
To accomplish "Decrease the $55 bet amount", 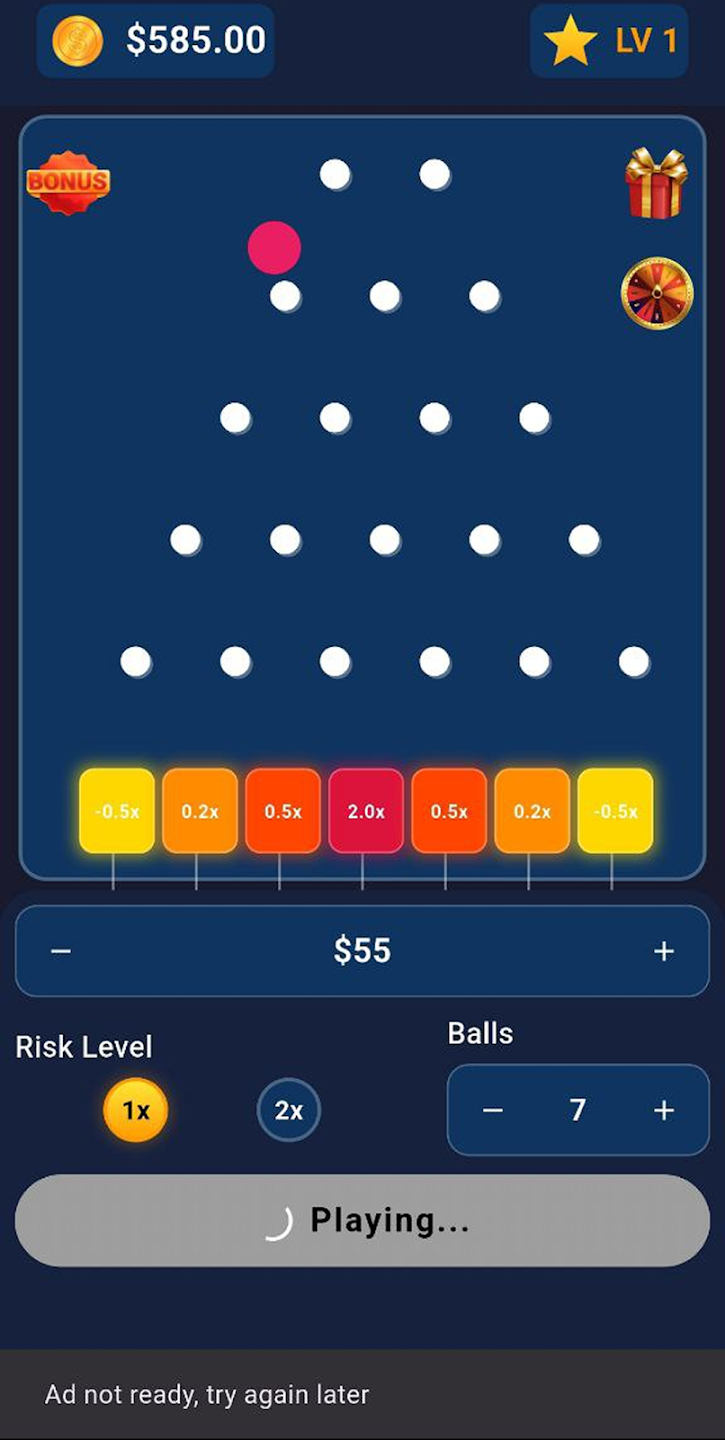I will tap(61, 951).
